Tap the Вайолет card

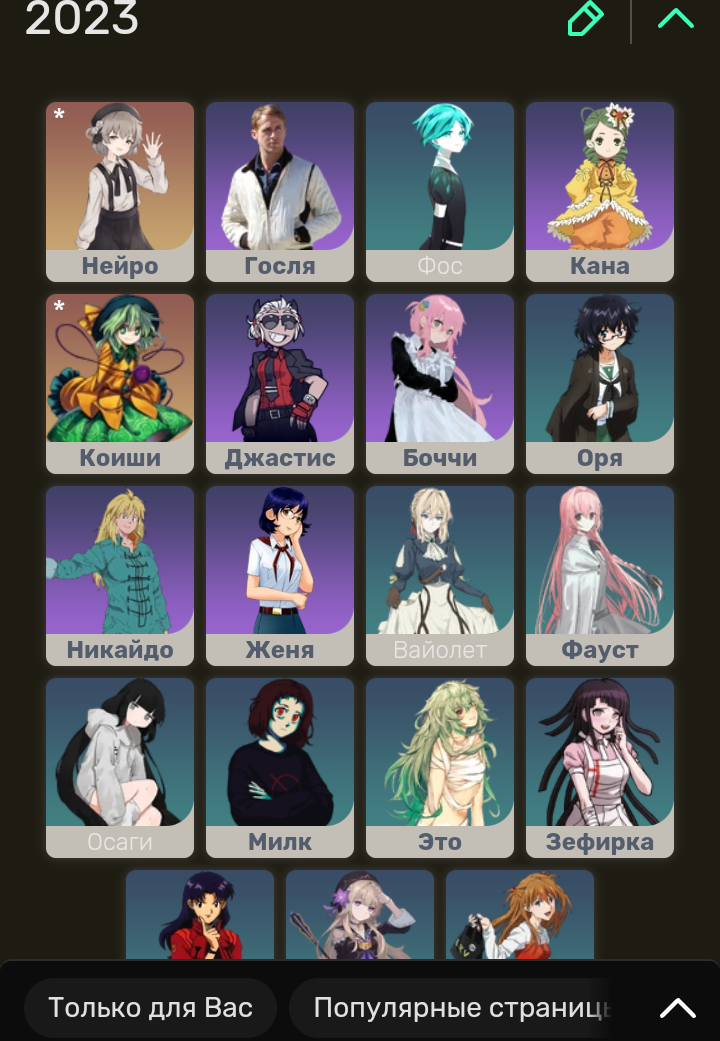[440, 576]
